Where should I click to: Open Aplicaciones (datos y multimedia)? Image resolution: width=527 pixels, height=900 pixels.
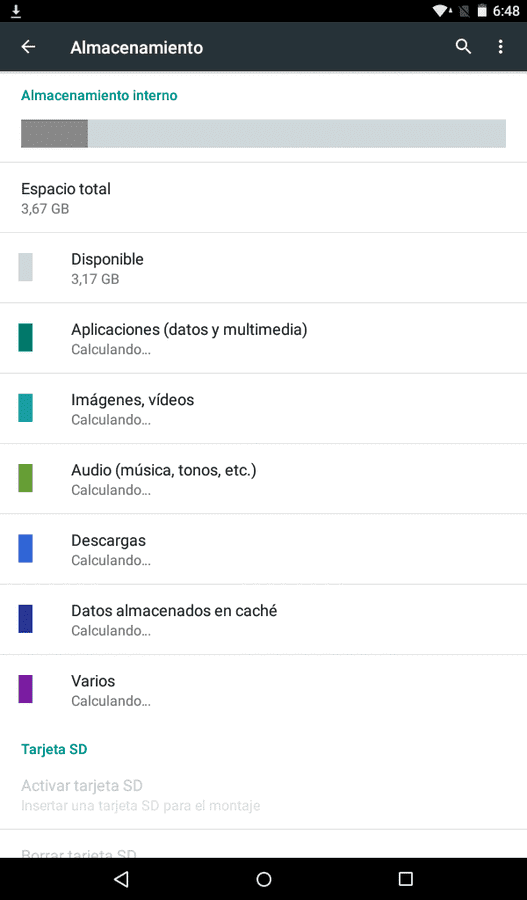264,338
